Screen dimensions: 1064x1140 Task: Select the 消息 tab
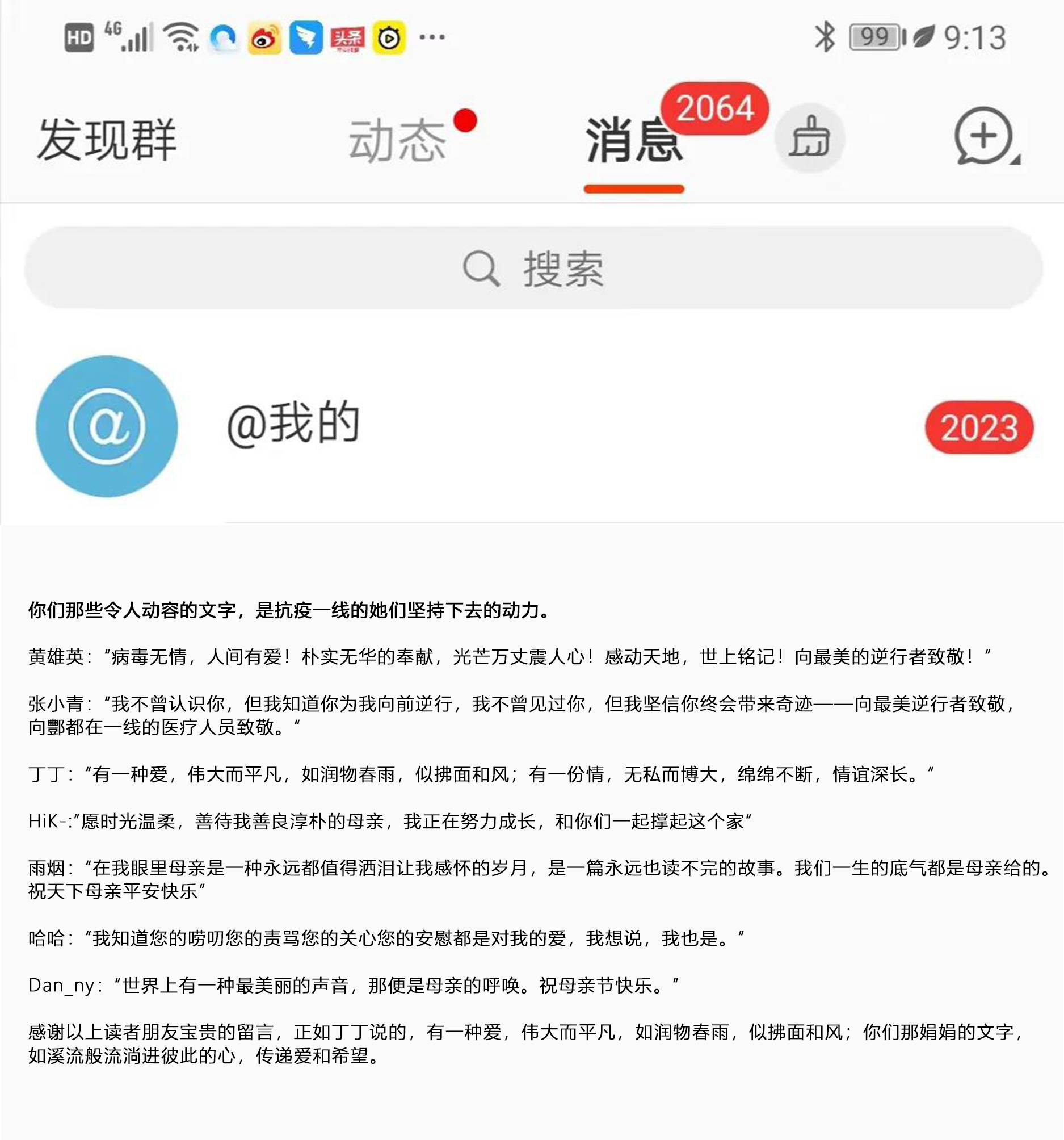point(633,140)
